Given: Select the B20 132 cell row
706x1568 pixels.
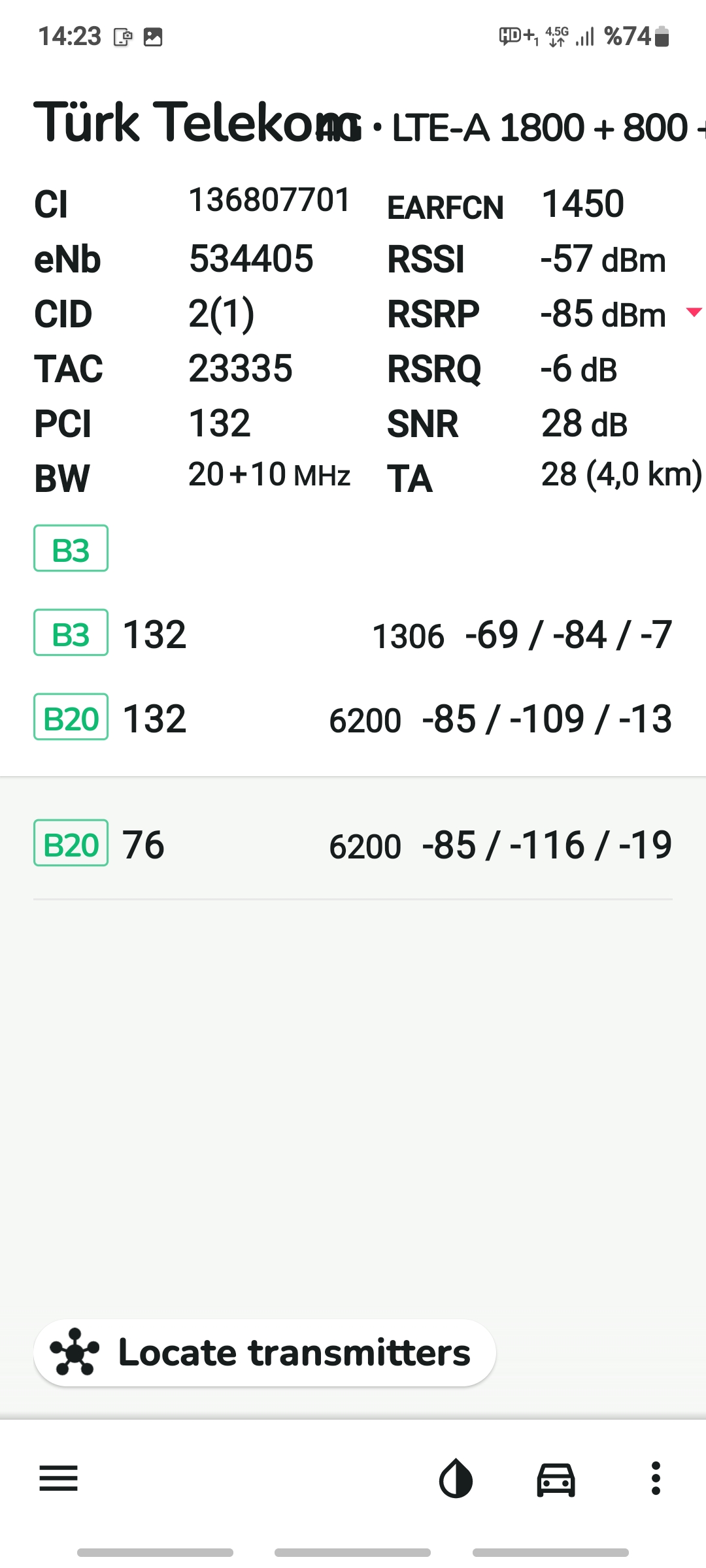Looking at the screenshot, I should pyautogui.click(x=353, y=718).
